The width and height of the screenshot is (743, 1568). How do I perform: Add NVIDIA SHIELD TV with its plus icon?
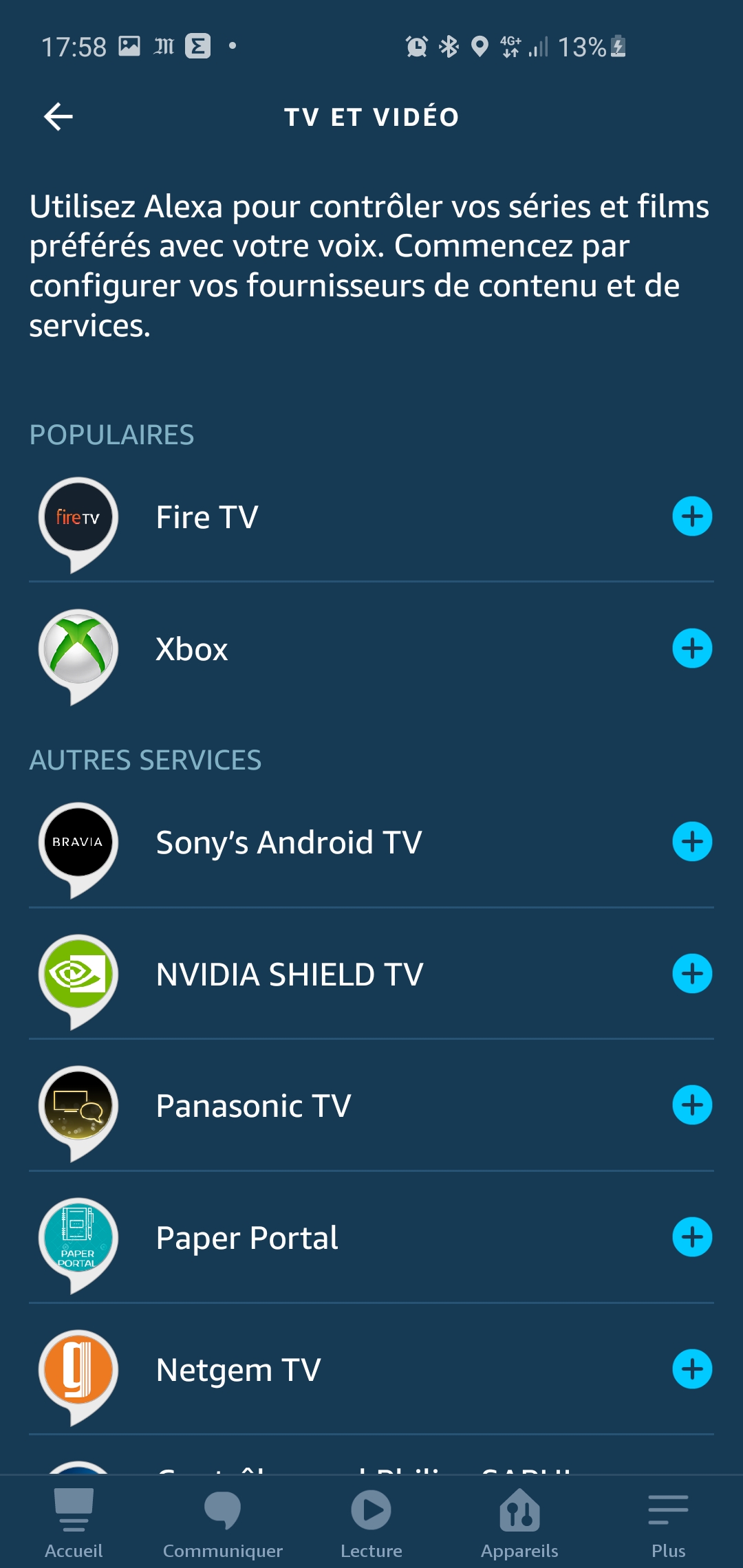(691, 974)
